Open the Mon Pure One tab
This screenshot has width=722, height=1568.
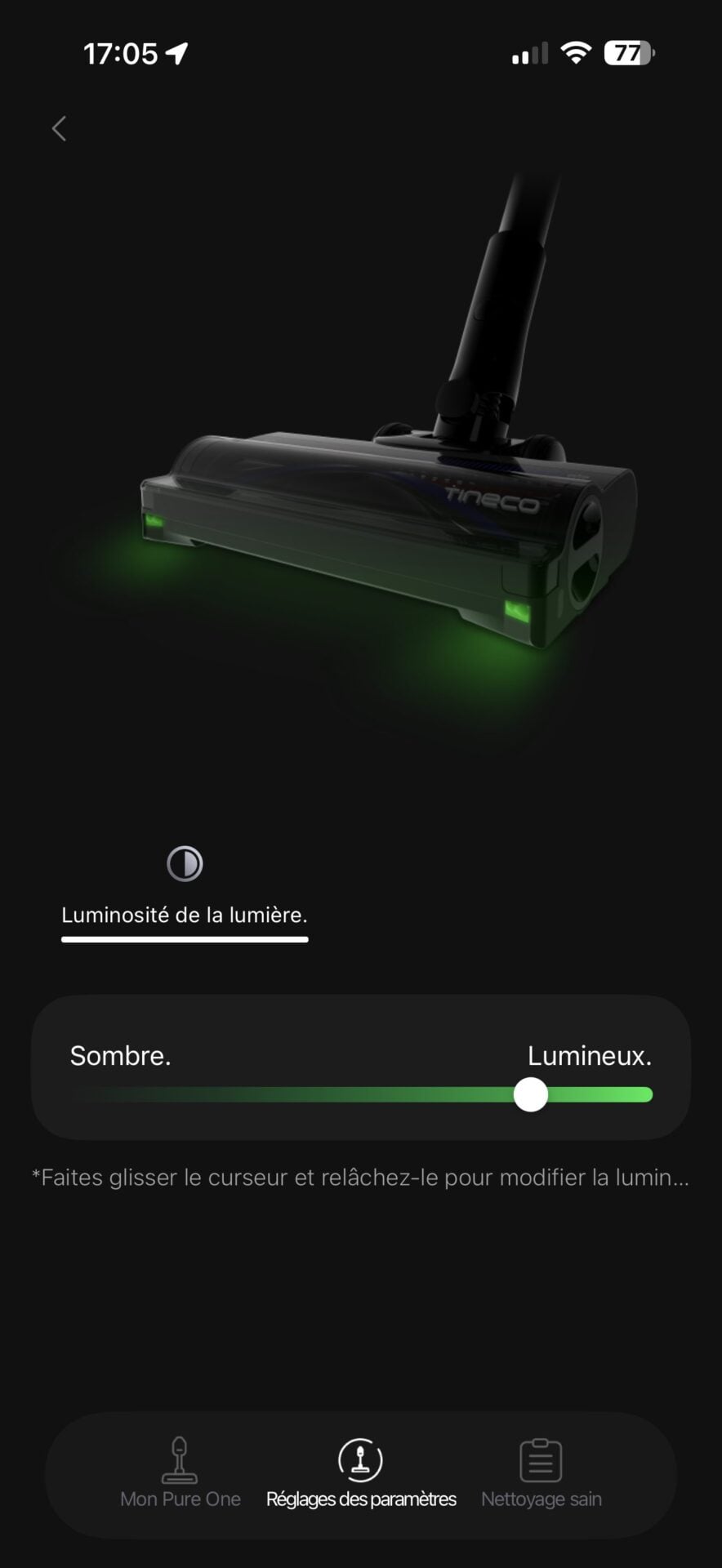180,1473
